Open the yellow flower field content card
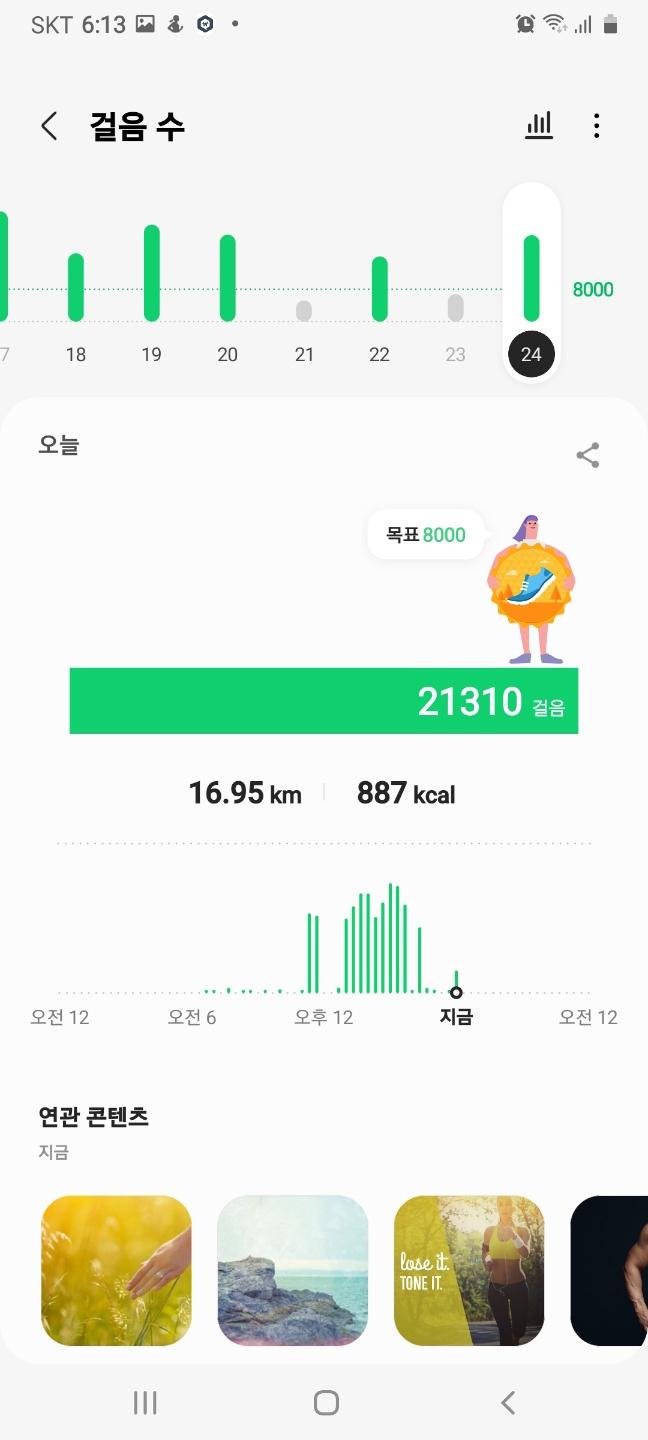Screen dimensions: 648x1440 pyautogui.click(x=116, y=1270)
